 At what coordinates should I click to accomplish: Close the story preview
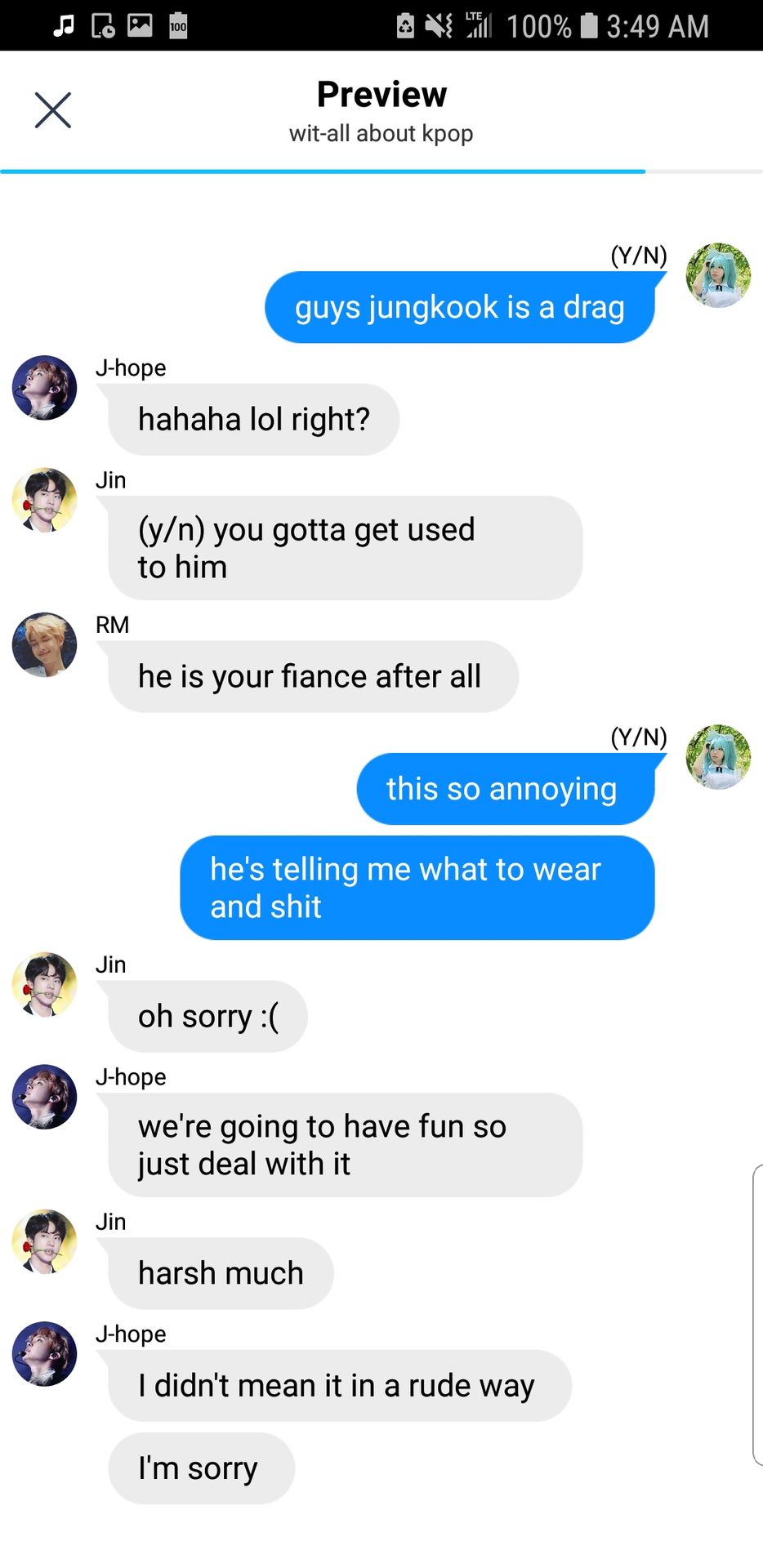53,110
